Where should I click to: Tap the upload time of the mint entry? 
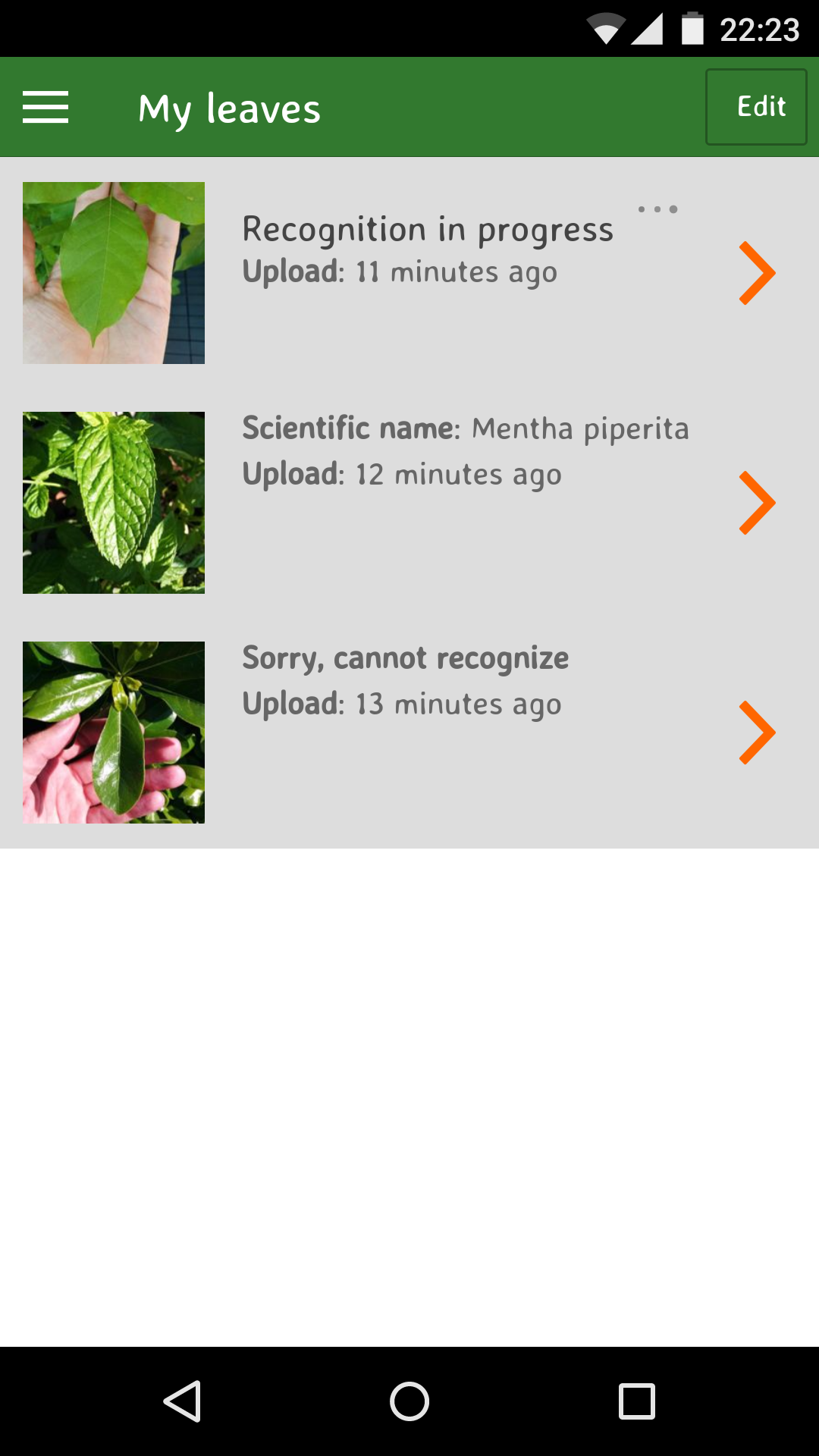401,473
